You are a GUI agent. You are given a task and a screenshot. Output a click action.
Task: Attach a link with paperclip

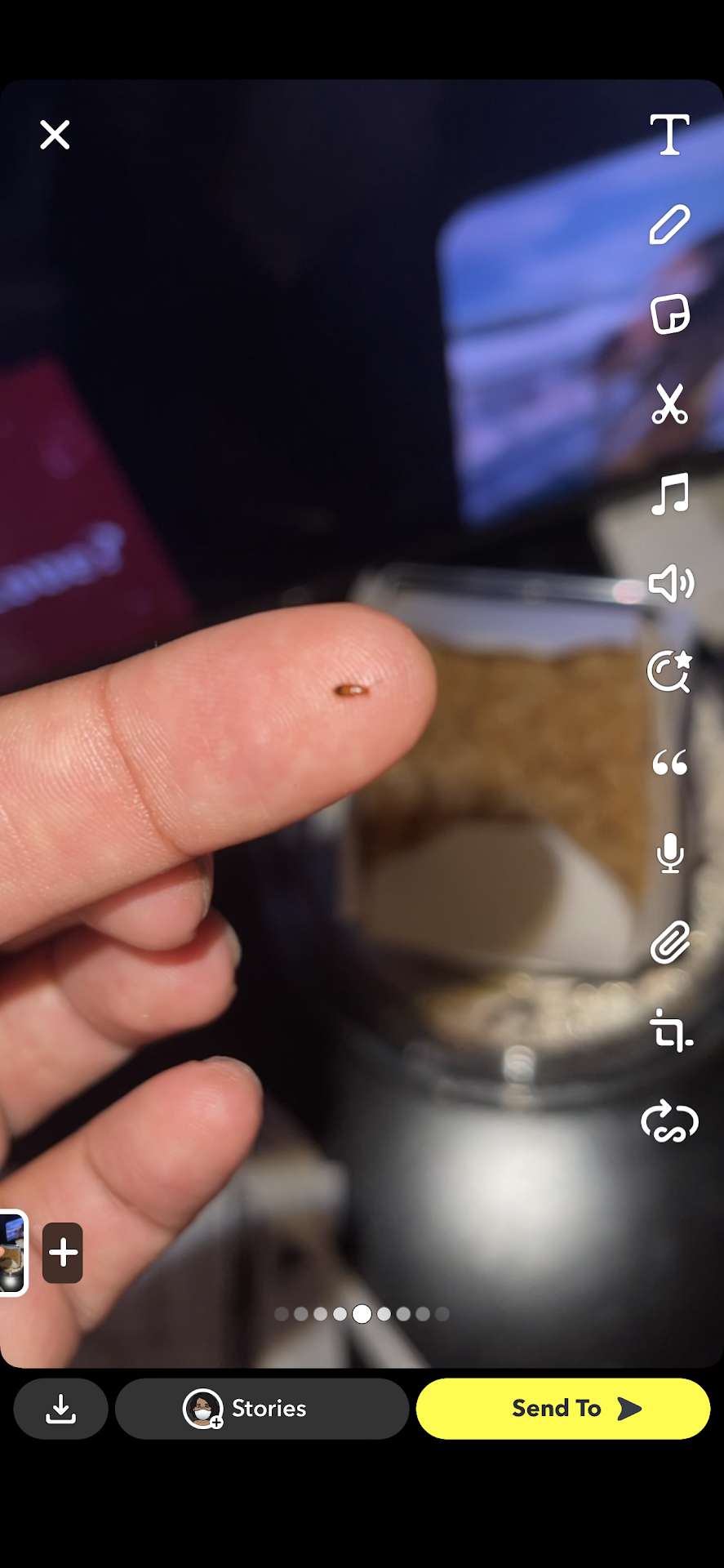coord(669,943)
